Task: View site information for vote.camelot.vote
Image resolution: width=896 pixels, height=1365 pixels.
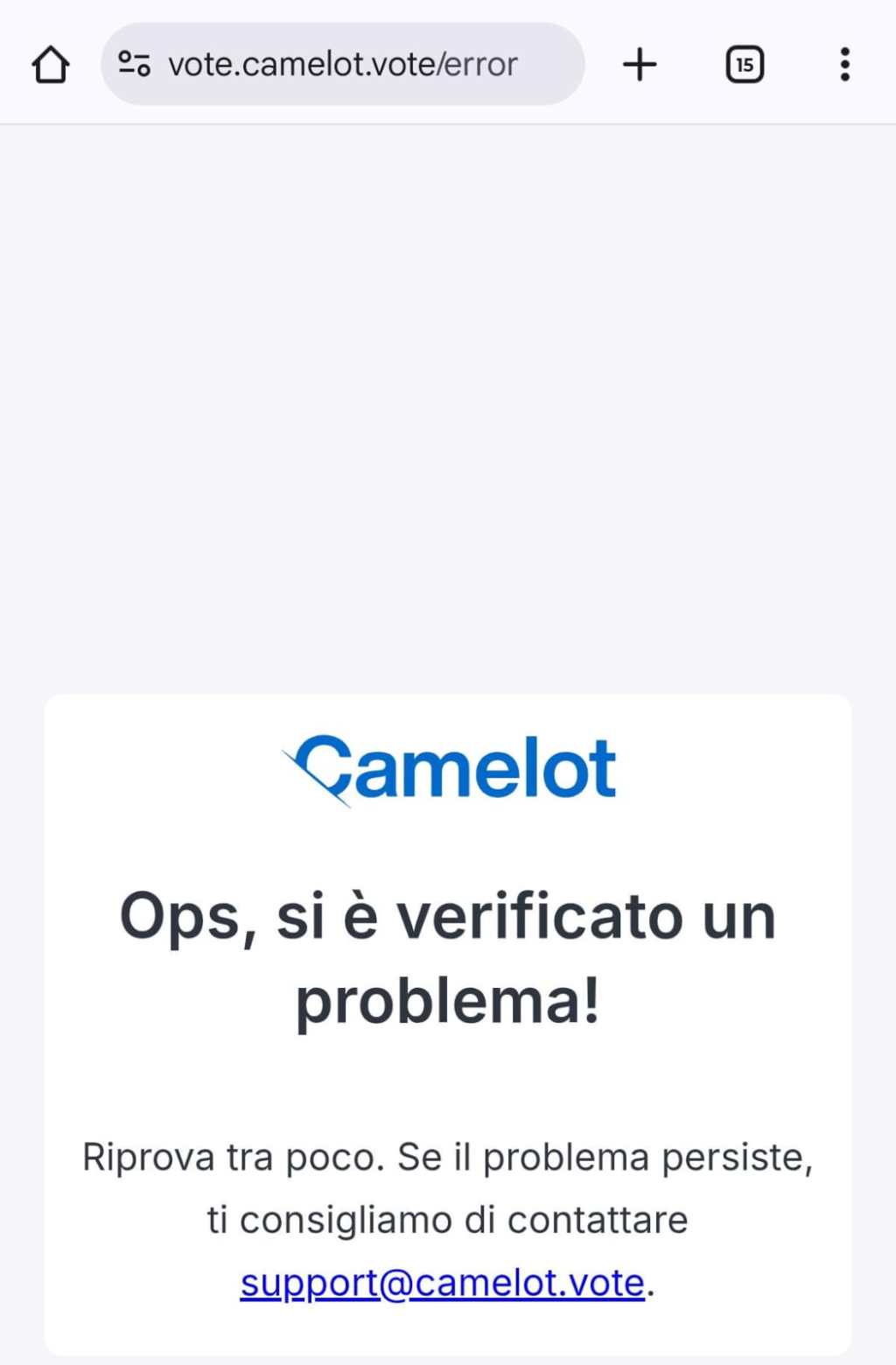Action: (135, 64)
